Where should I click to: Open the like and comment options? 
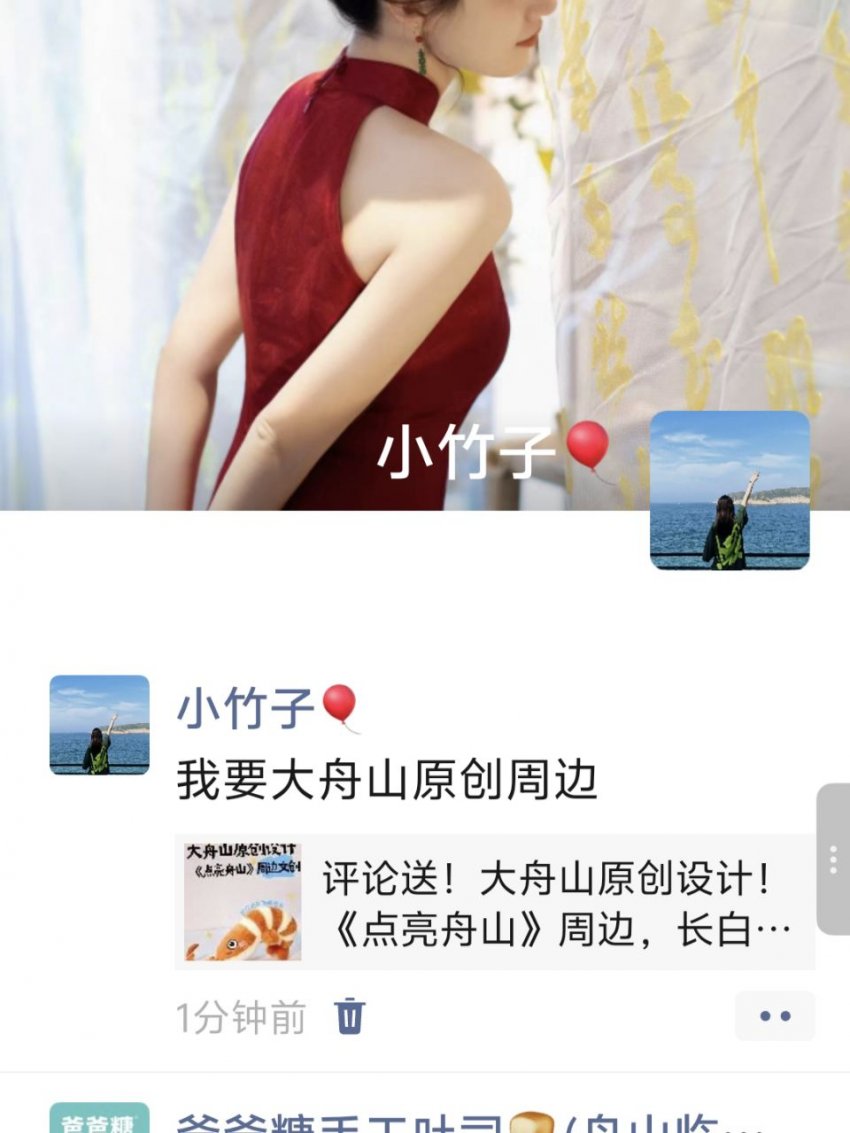point(774,1016)
